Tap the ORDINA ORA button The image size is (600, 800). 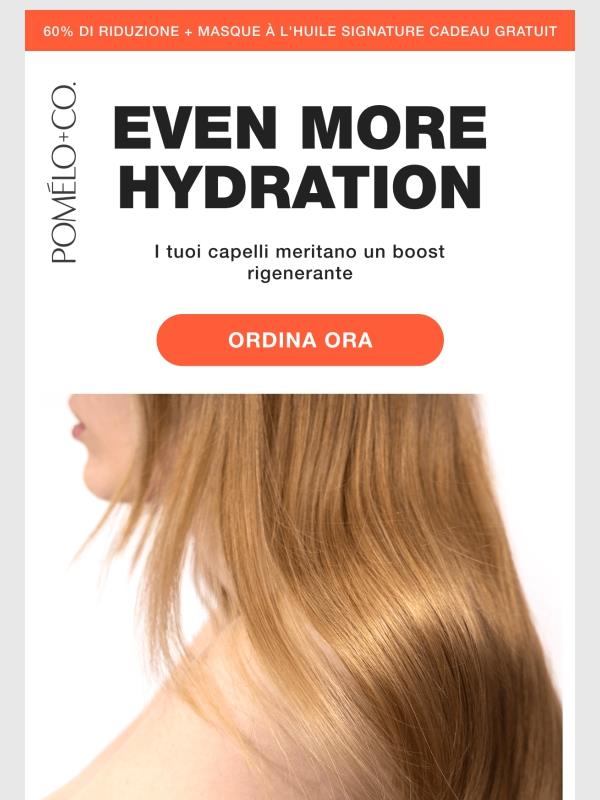[300, 340]
